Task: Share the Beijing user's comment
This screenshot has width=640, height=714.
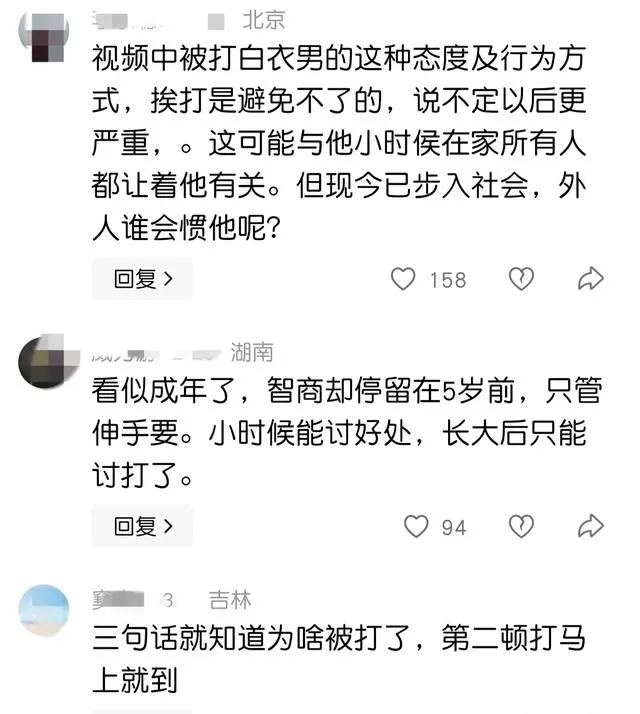Action: point(591,279)
